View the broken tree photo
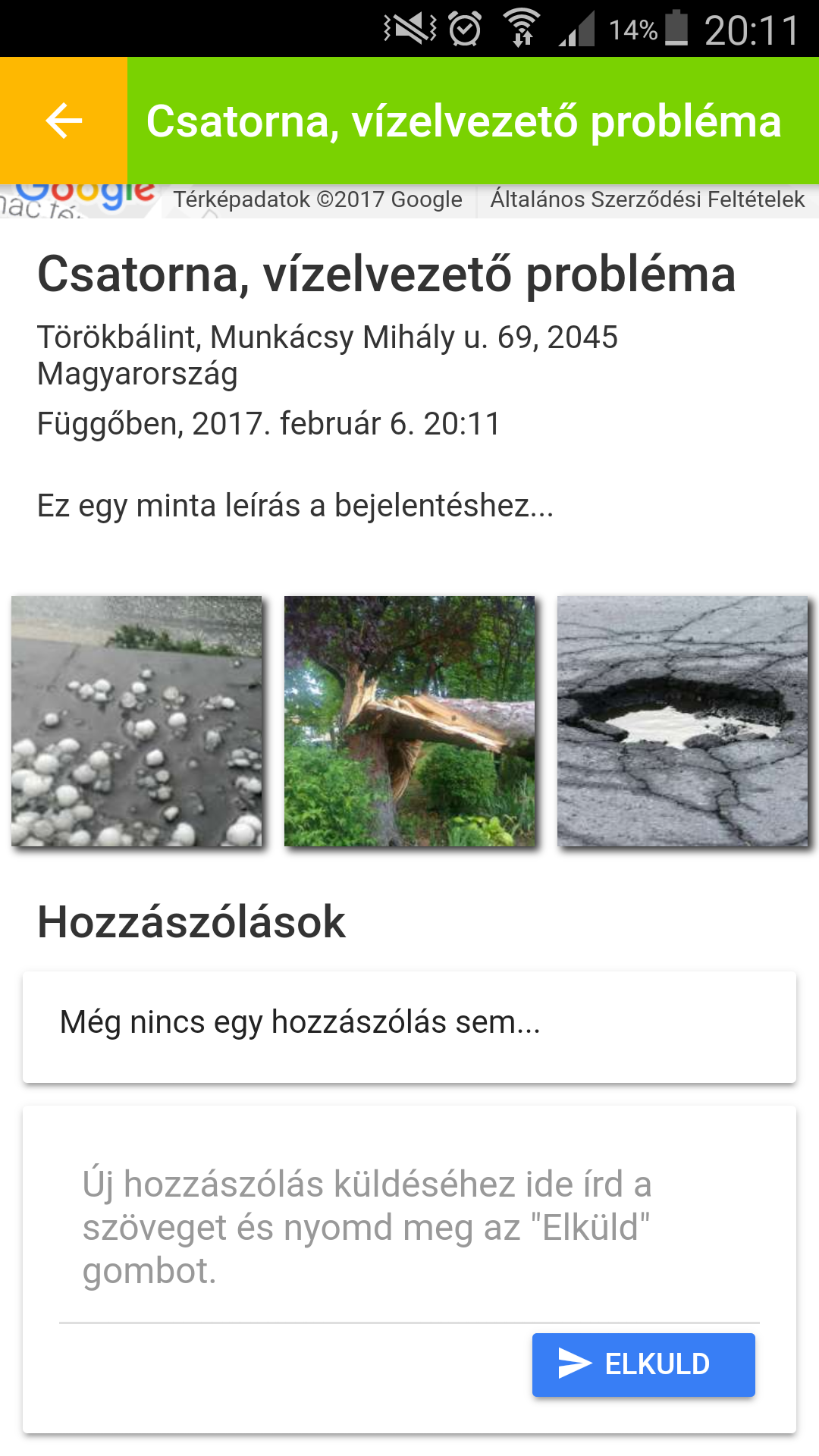The image size is (819, 1456). (409, 721)
